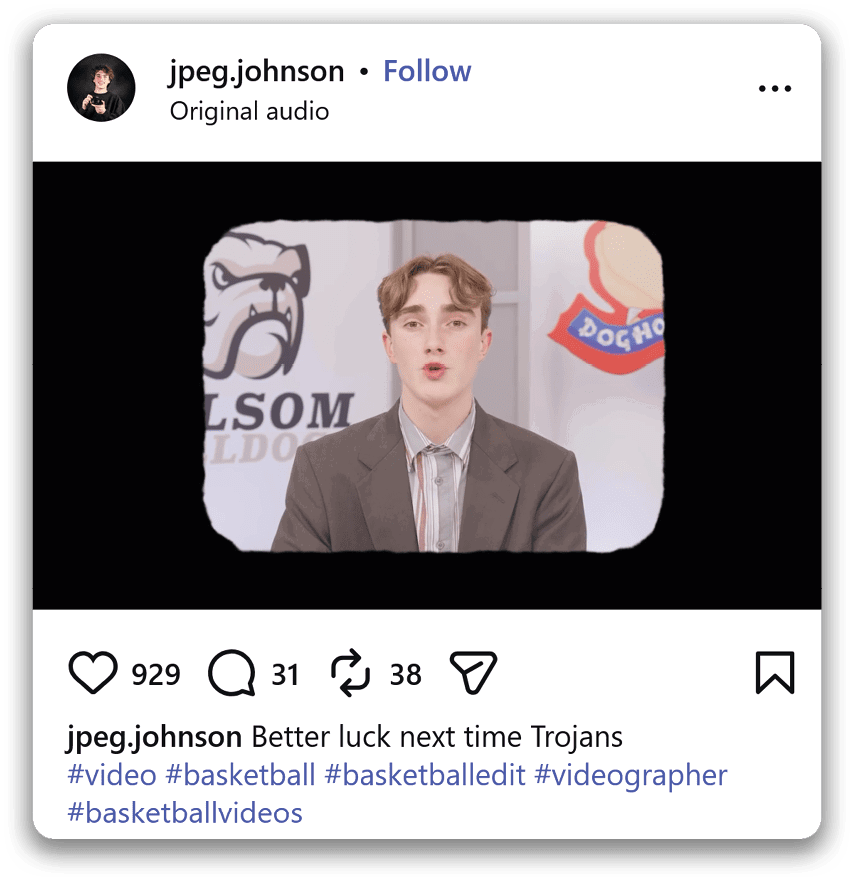Open jpeg.johnson username in header

tap(256, 72)
